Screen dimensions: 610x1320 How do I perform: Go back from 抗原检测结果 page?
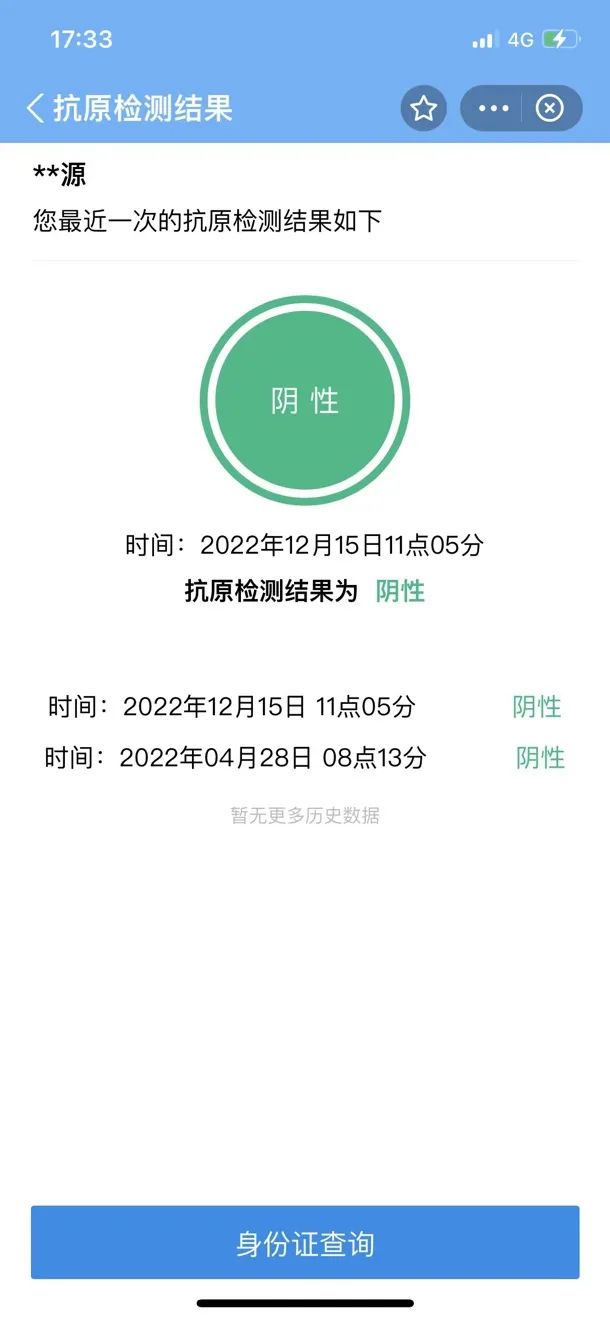click(x=36, y=108)
